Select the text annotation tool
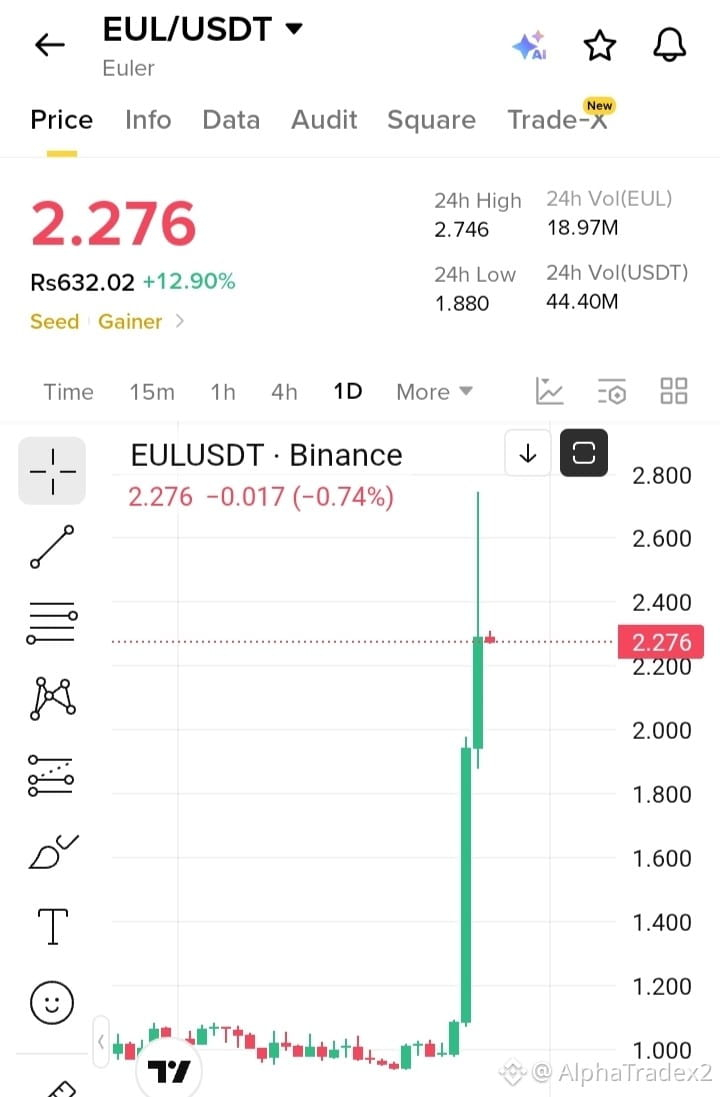This screenshot has height=1097, width=720. [52, 926]
